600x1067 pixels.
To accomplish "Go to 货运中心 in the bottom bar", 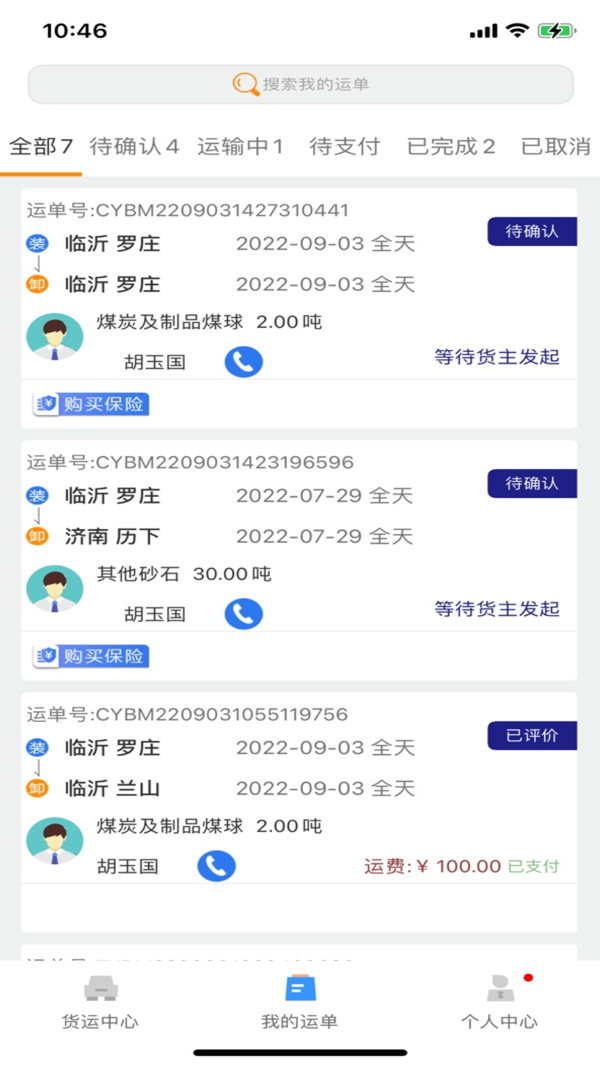I will tap(100, 1003).
